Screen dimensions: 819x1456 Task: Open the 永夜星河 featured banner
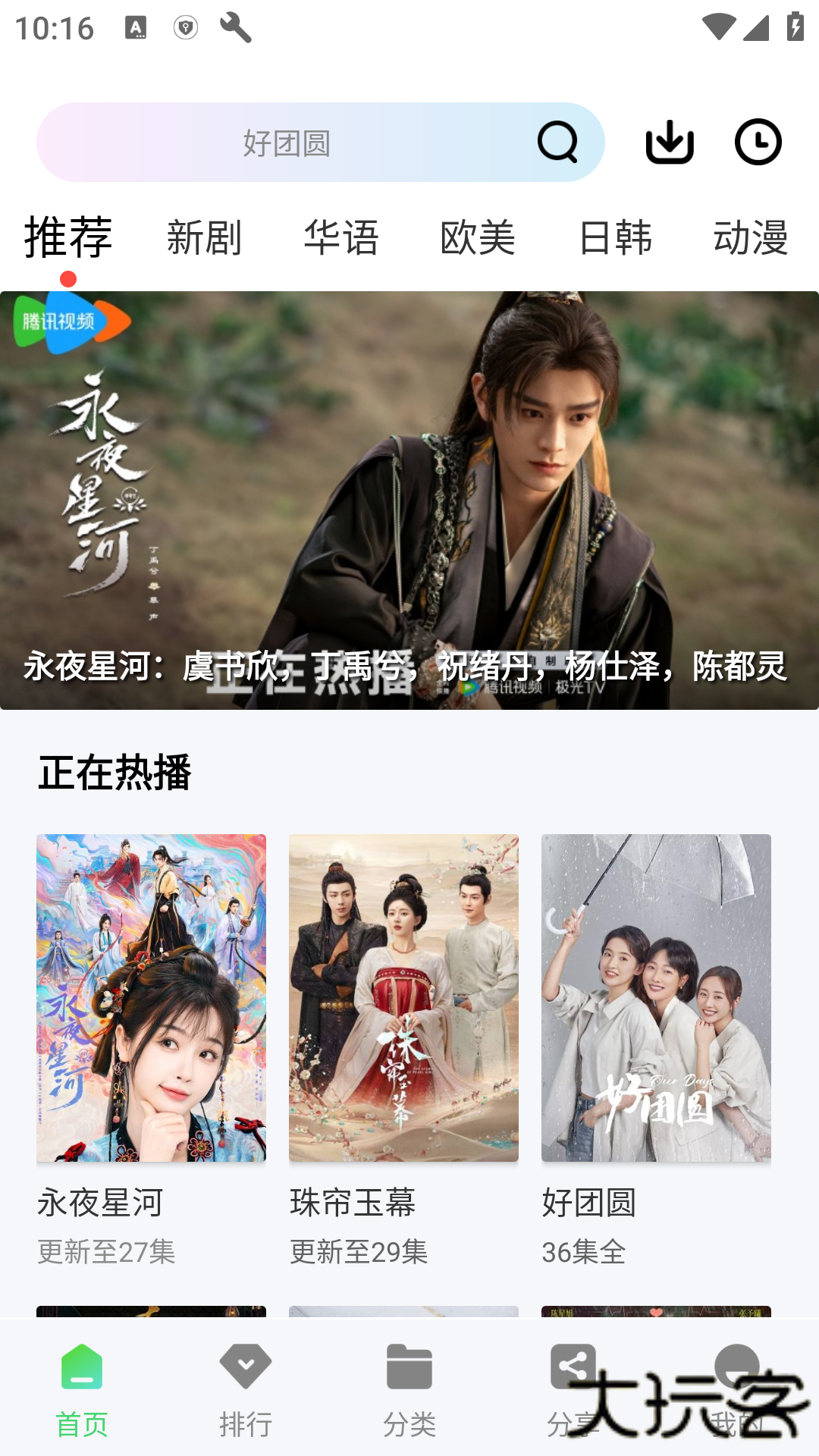click(x=409, y=498)
